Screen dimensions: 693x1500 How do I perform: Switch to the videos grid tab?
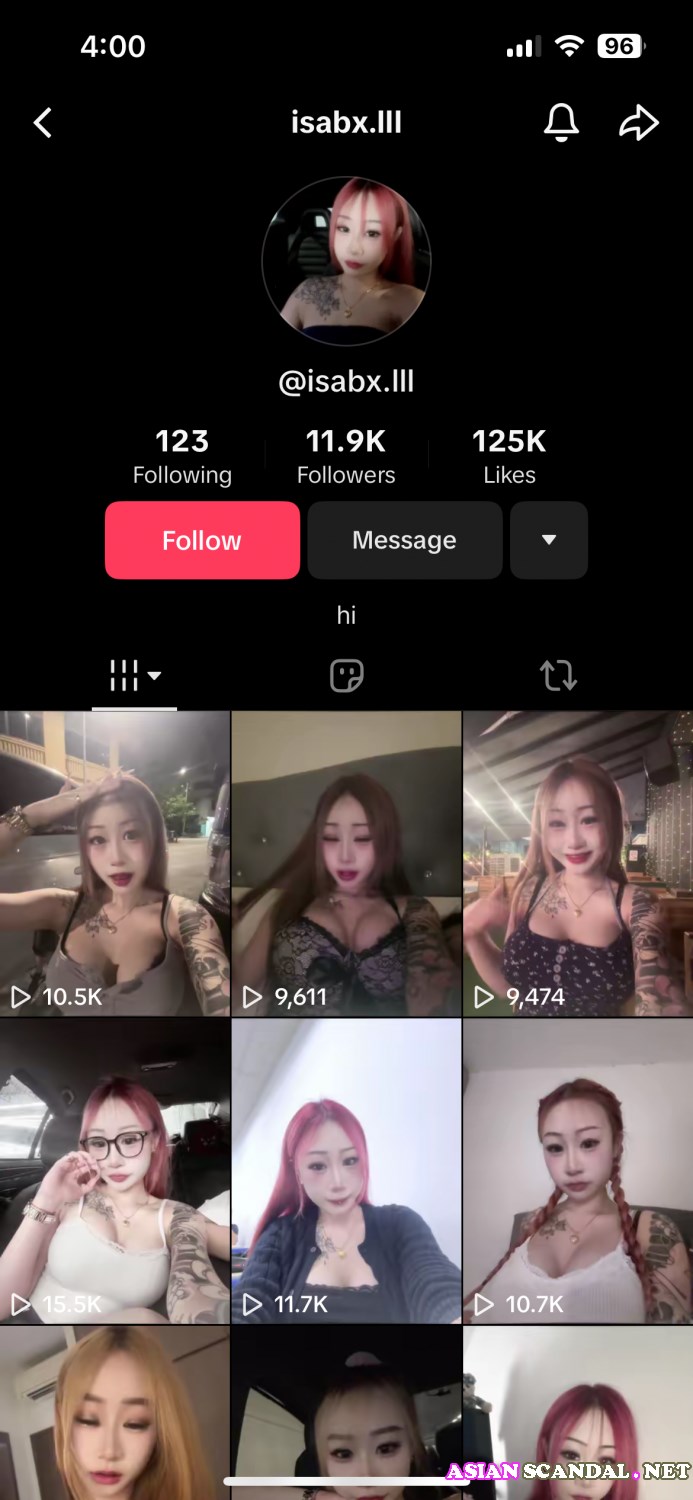134,676
